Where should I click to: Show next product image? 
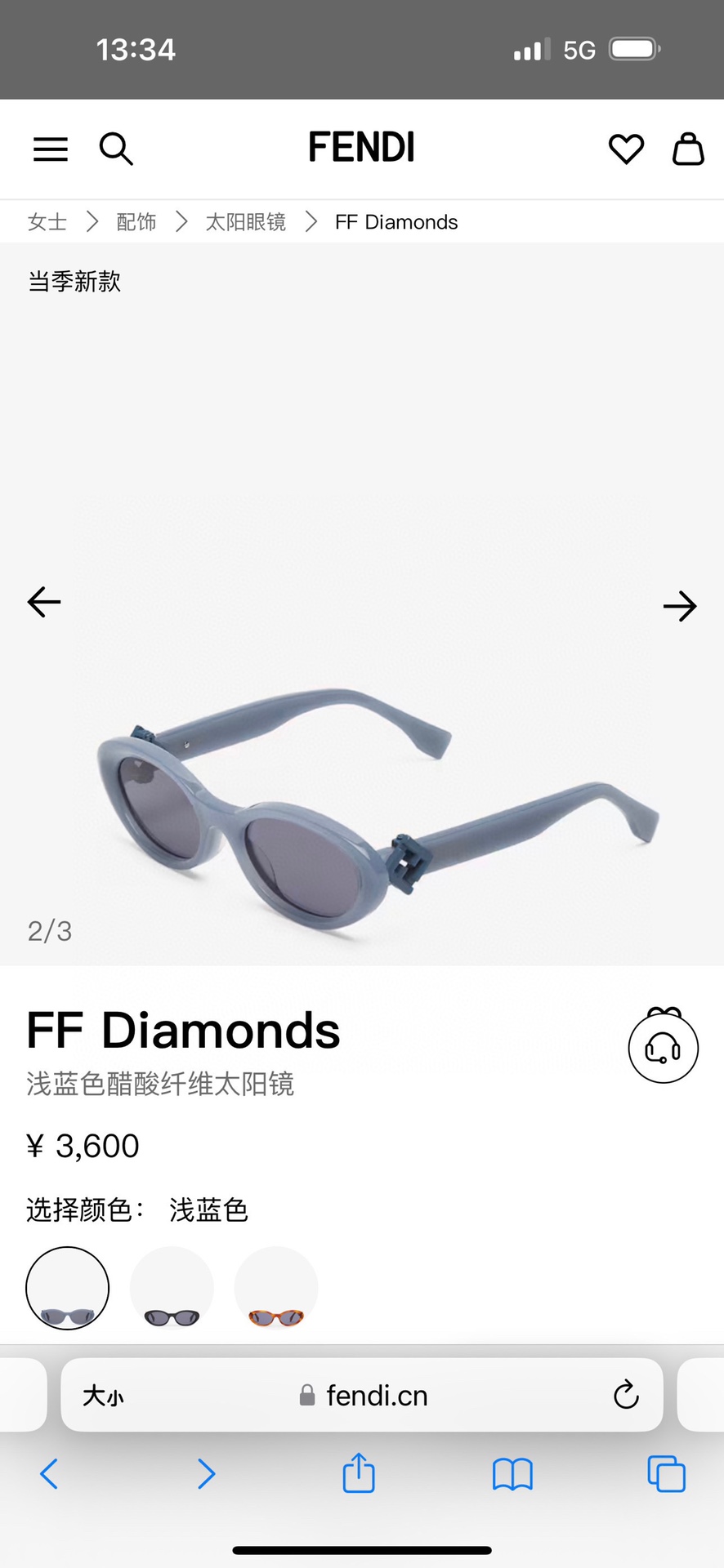tap(679, 607)
